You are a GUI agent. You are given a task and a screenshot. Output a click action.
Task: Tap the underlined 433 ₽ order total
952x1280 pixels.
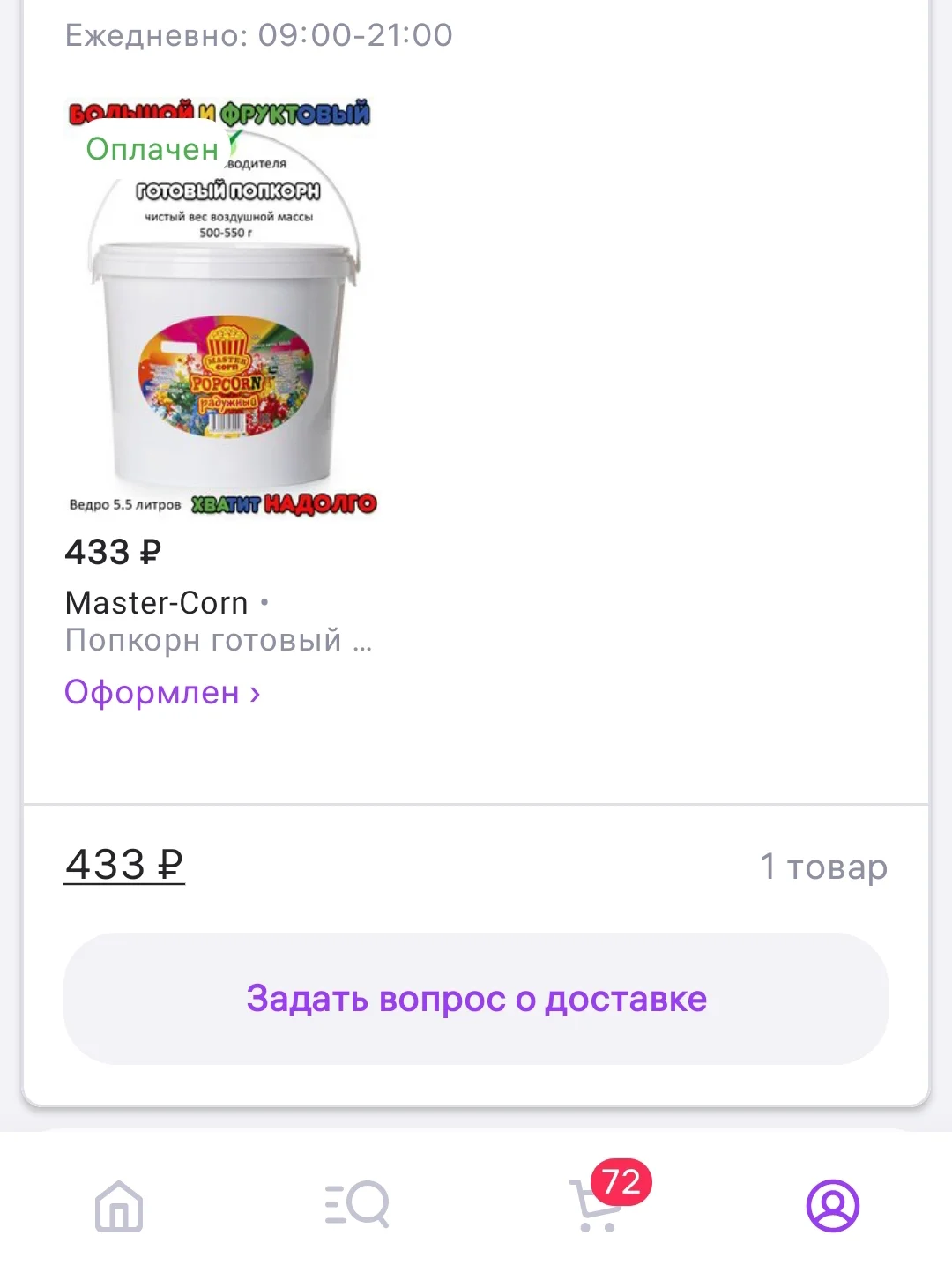124,865
